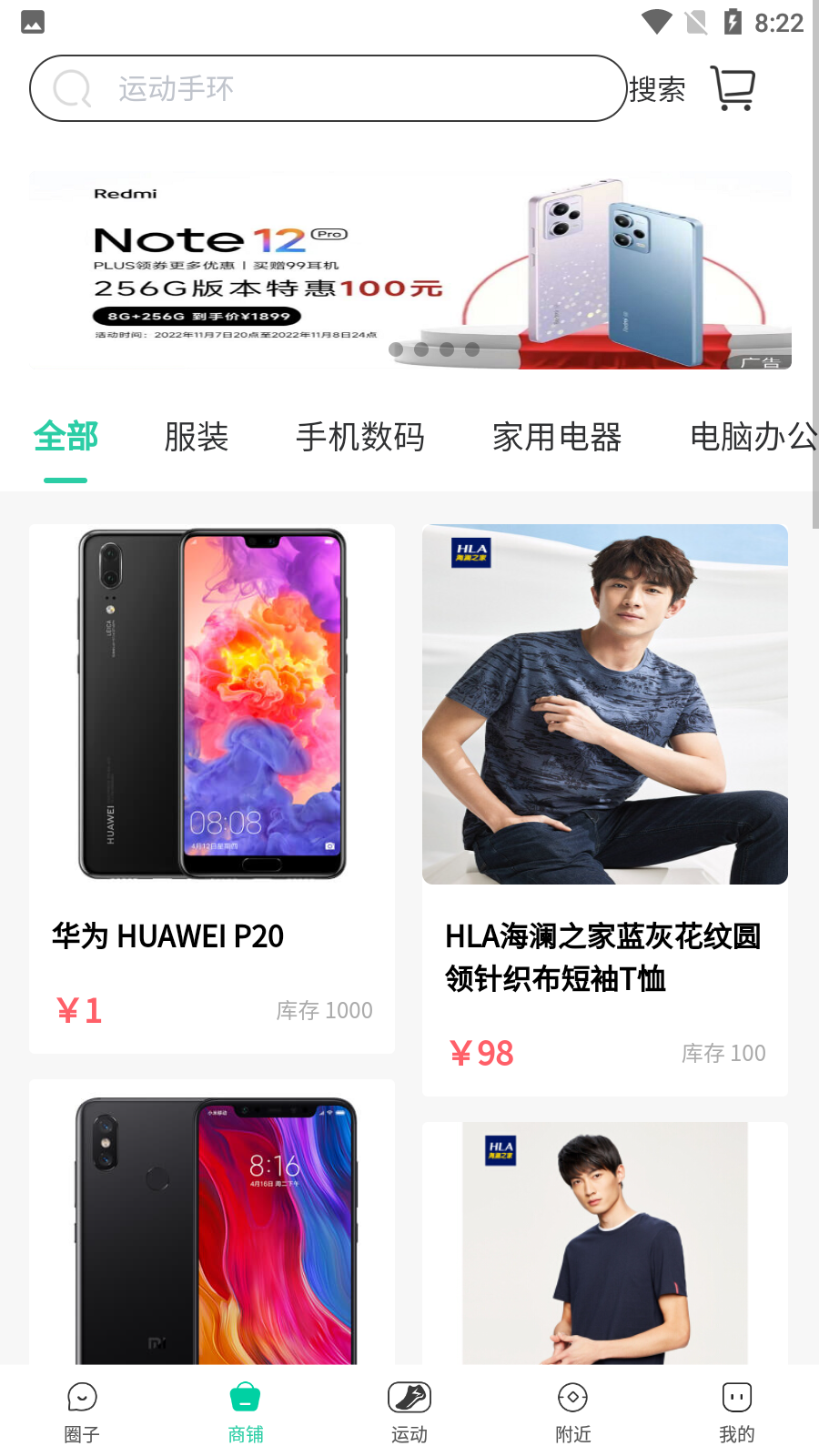The width and height of the screenshot is (819, 1456).
Task: Select the last carousel indicator dot
Action: click(471, 349)
